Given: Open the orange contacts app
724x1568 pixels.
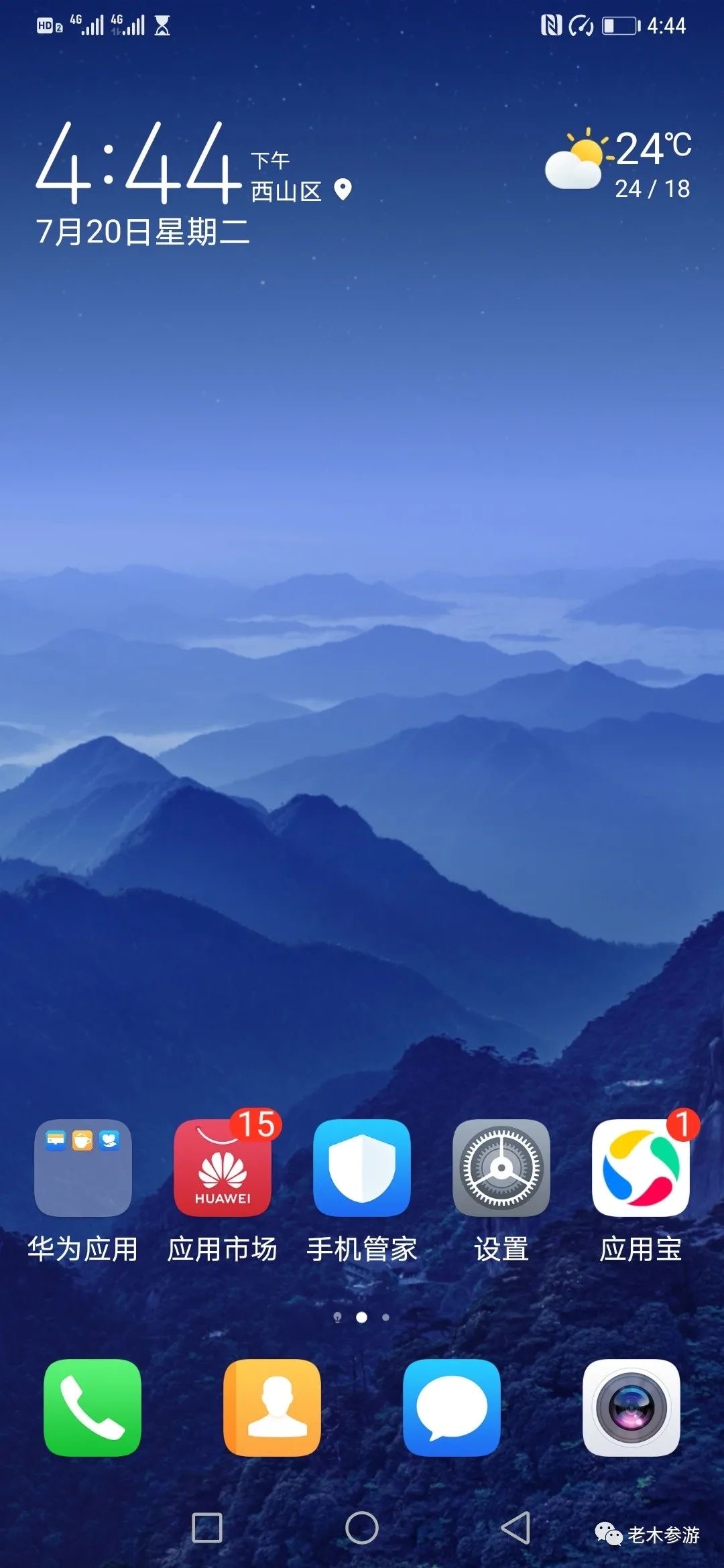Looking at the screenshot, I should point(272,1407).
